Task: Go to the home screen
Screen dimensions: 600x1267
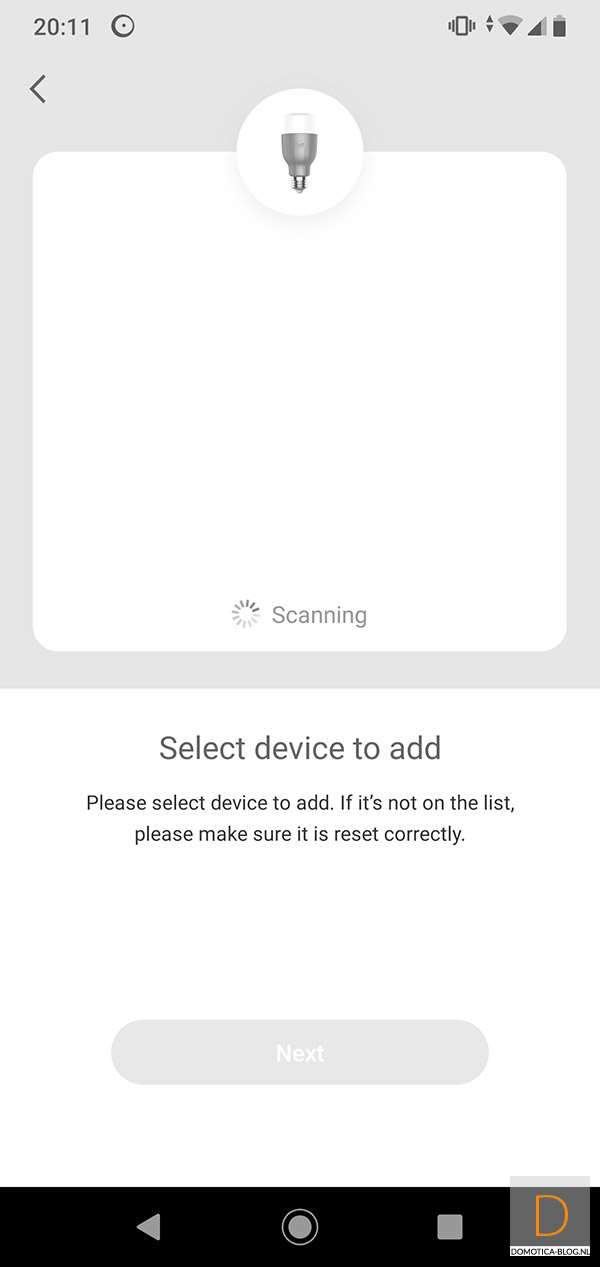Action: [300, 1226]
